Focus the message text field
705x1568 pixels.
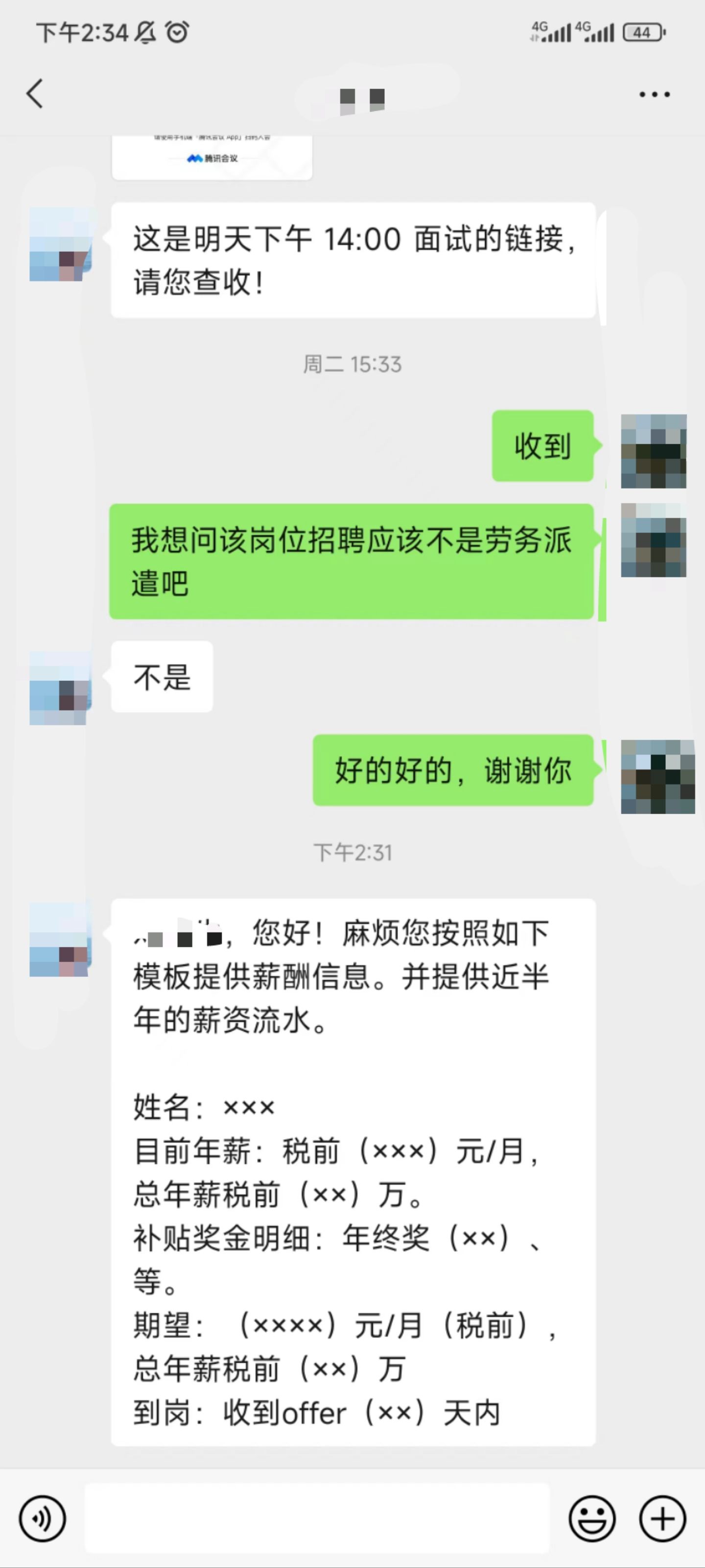tap(316, 1518)
